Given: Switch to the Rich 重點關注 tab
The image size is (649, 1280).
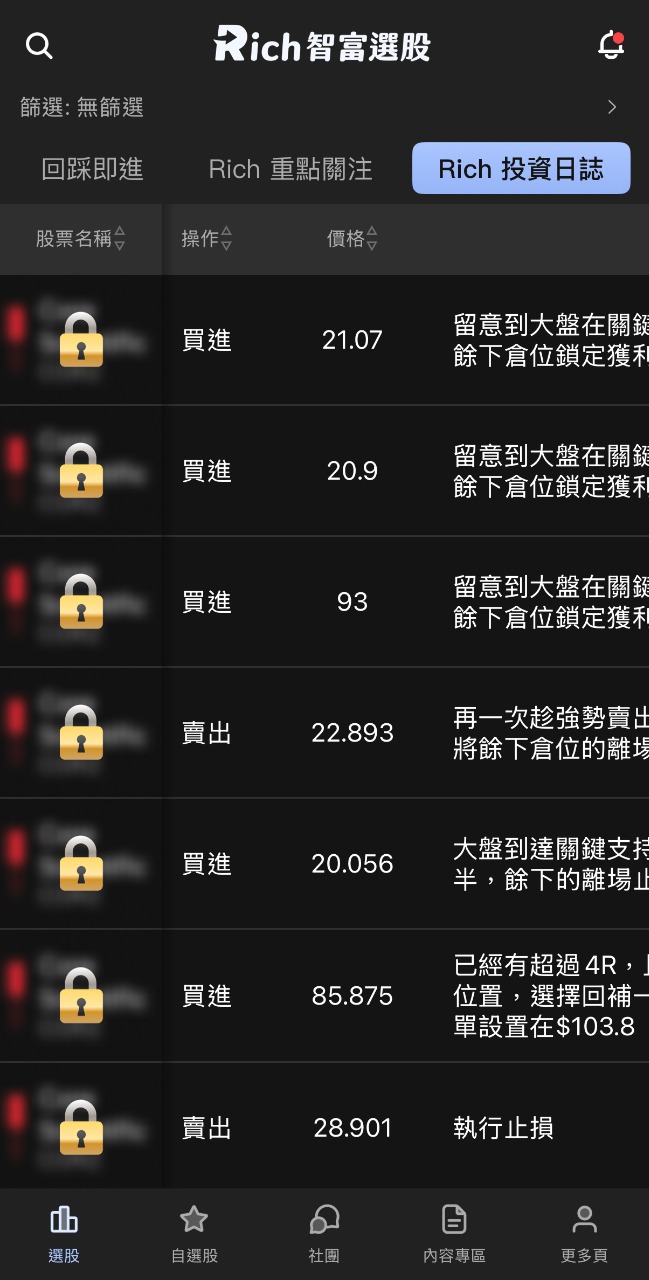Looking at the screenshot, I should [x=290, y=169].
